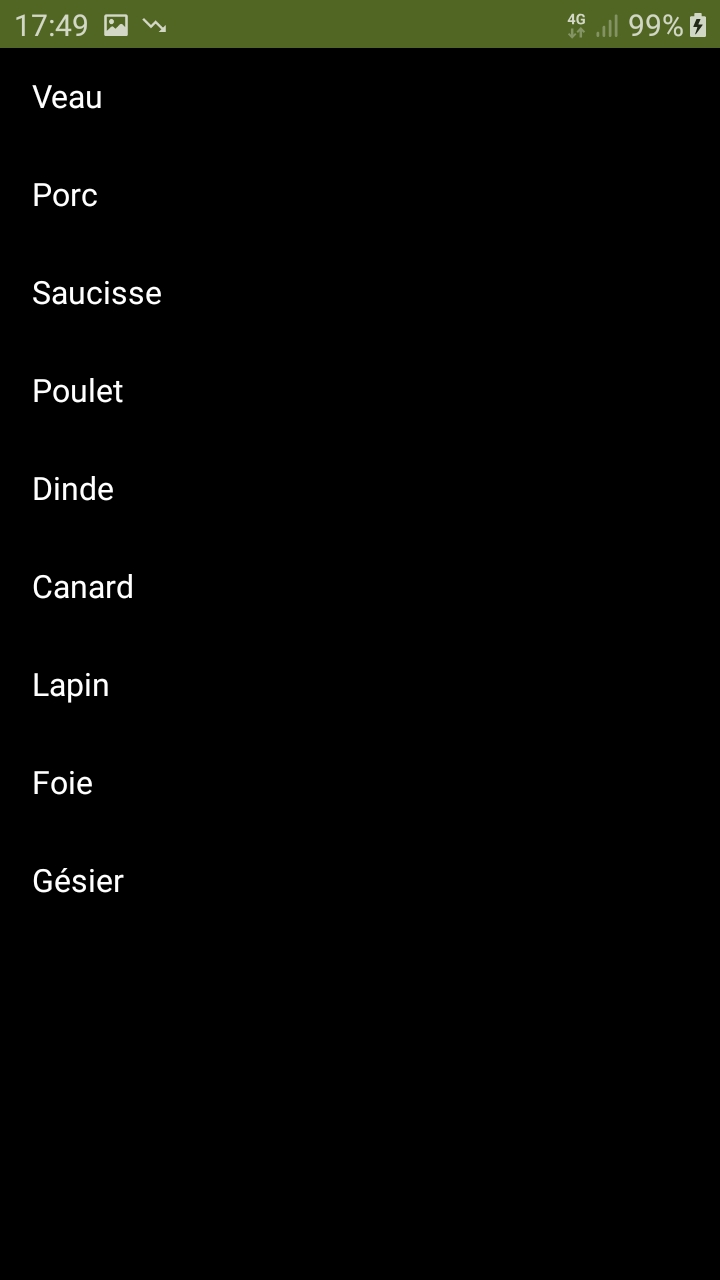720x1280 pixels.
Task: Select the Gésier item
Action: click(360, 881)
